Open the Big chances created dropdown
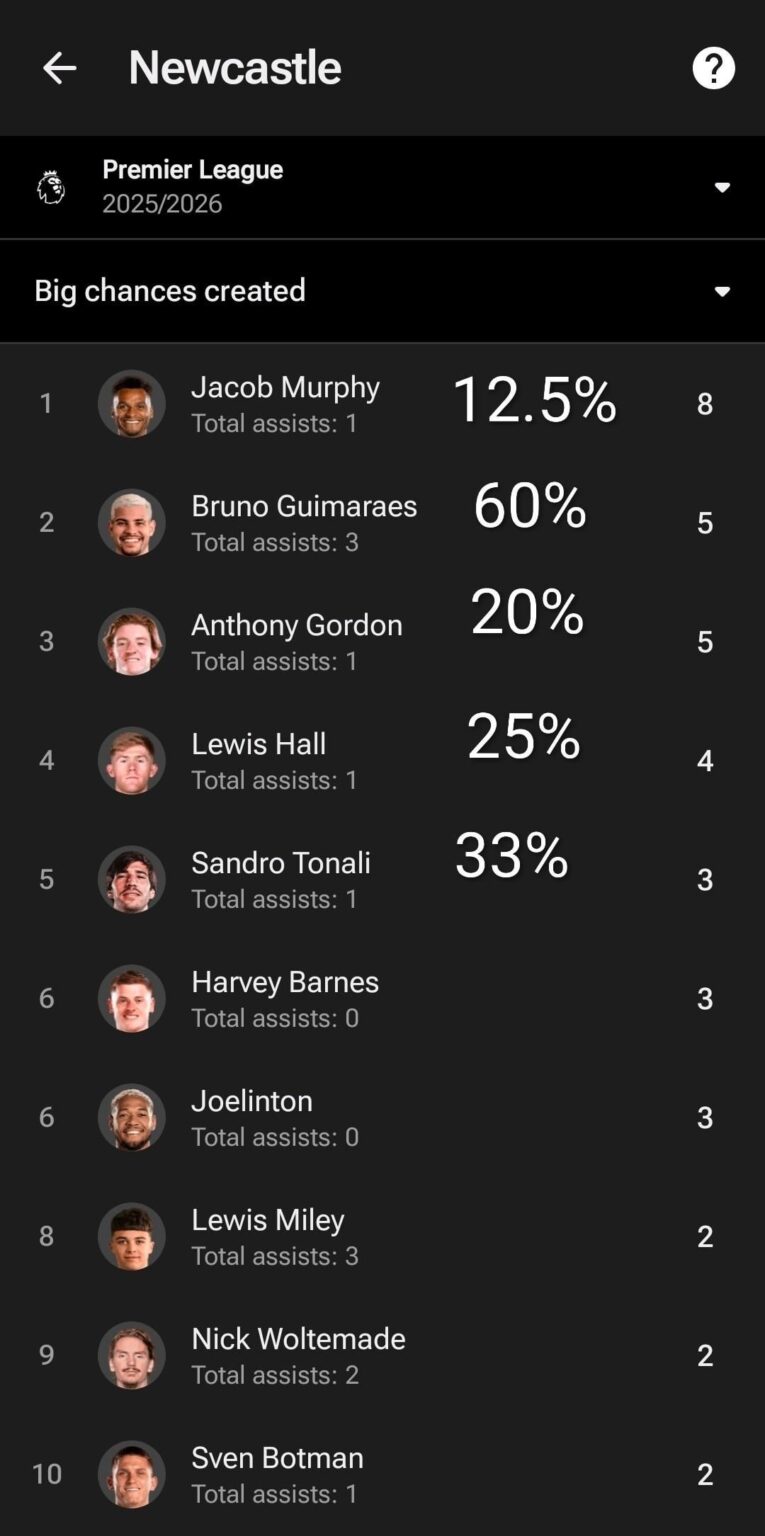The image size is (765, 1536). pyautogui.click(x=721, y=291)
